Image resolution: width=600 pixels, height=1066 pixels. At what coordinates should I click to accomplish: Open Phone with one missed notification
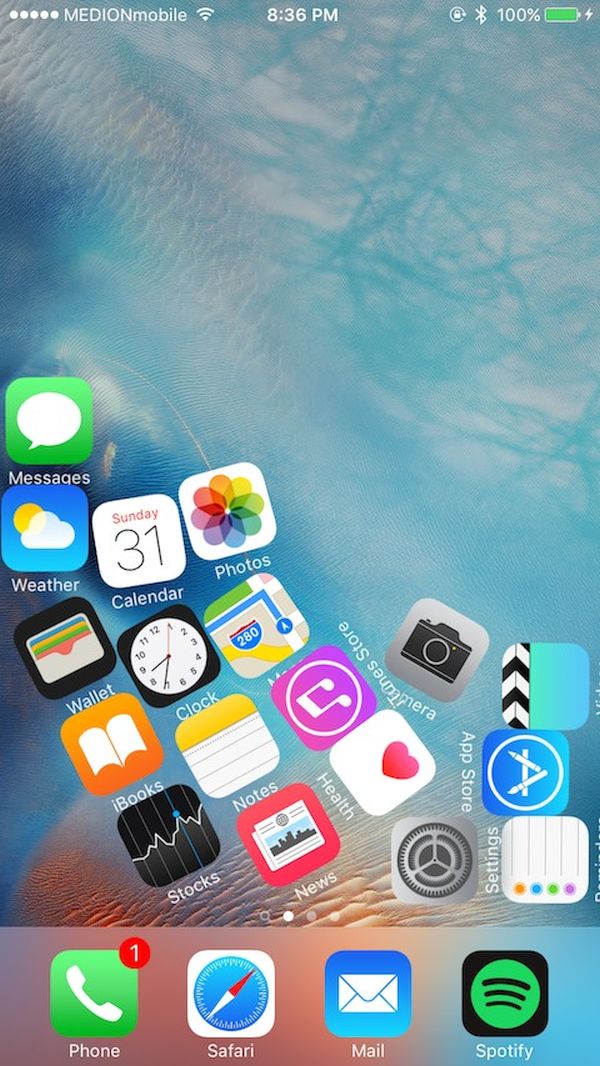click(94, 993)
